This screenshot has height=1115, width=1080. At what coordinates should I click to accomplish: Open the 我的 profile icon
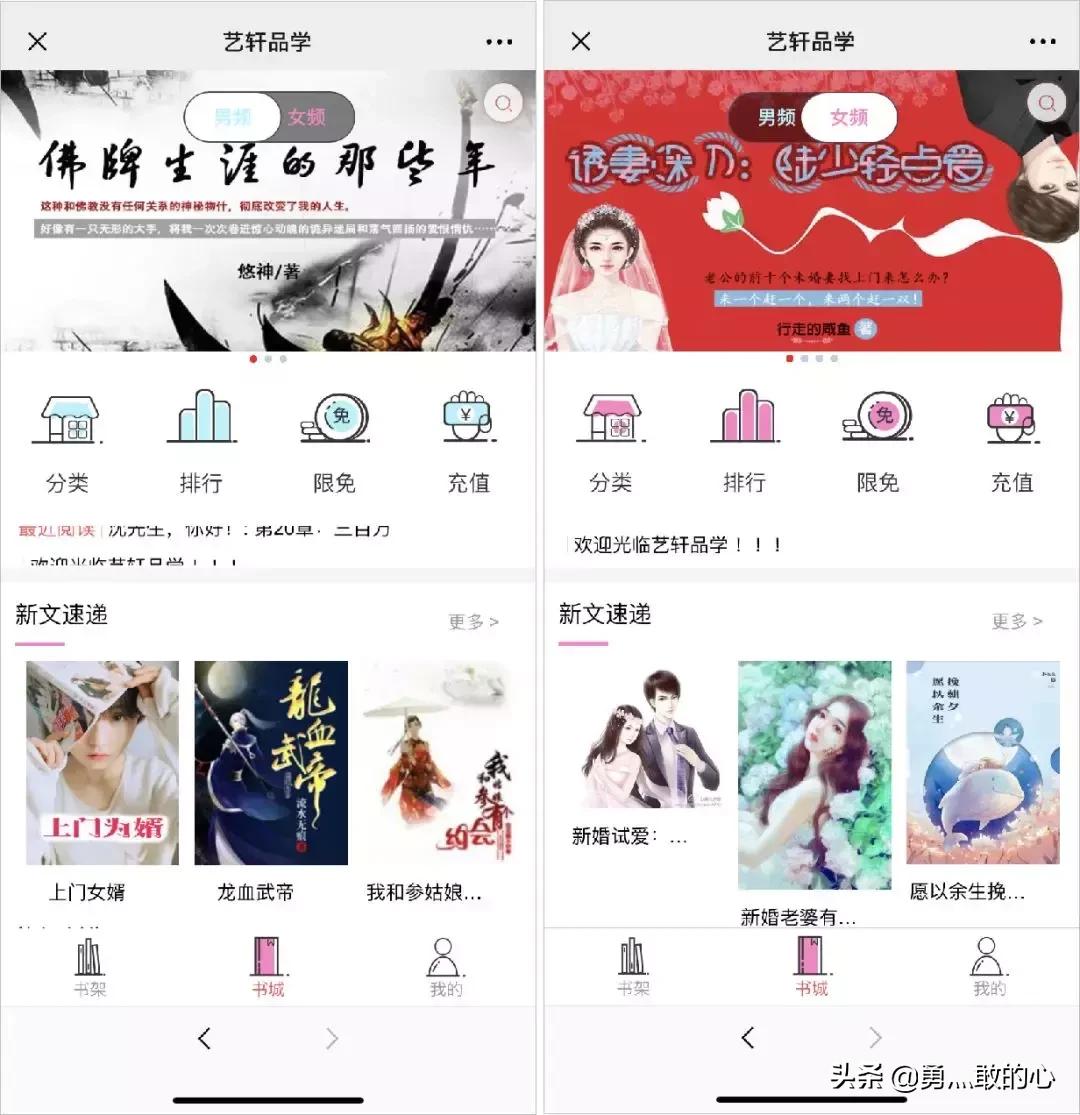coord(443,963)
